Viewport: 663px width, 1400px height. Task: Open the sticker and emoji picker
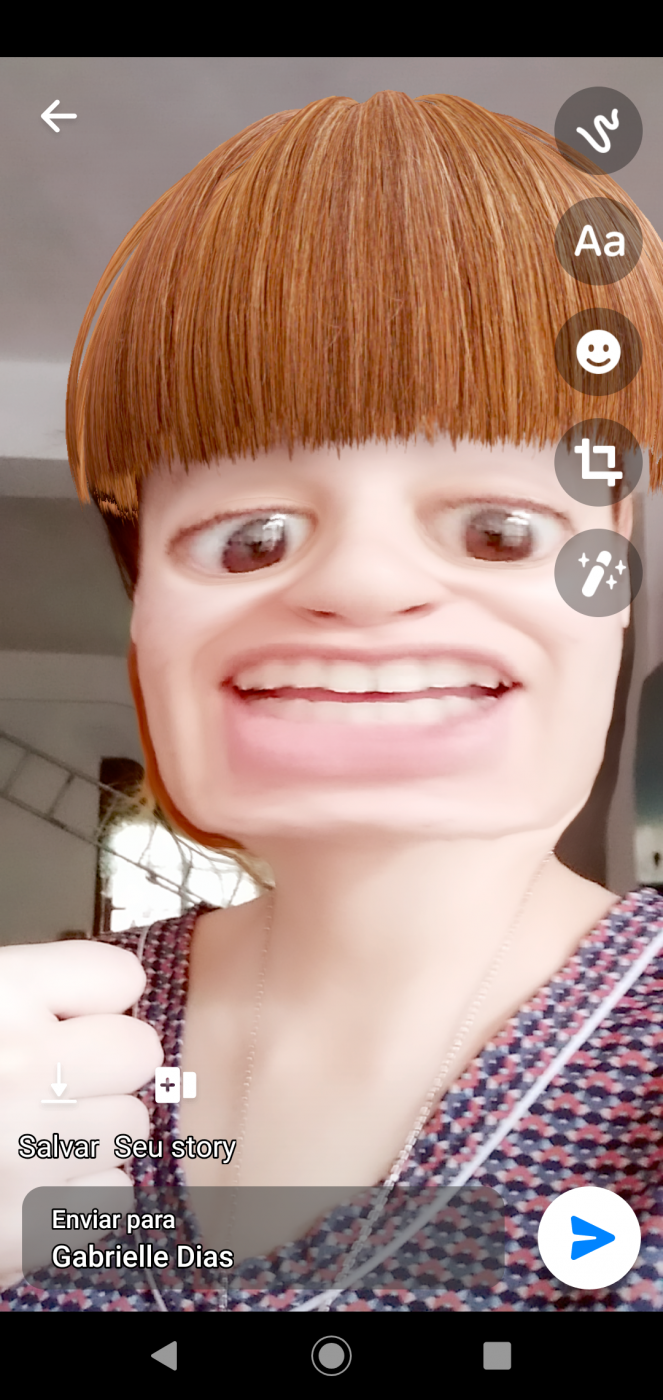598,352
